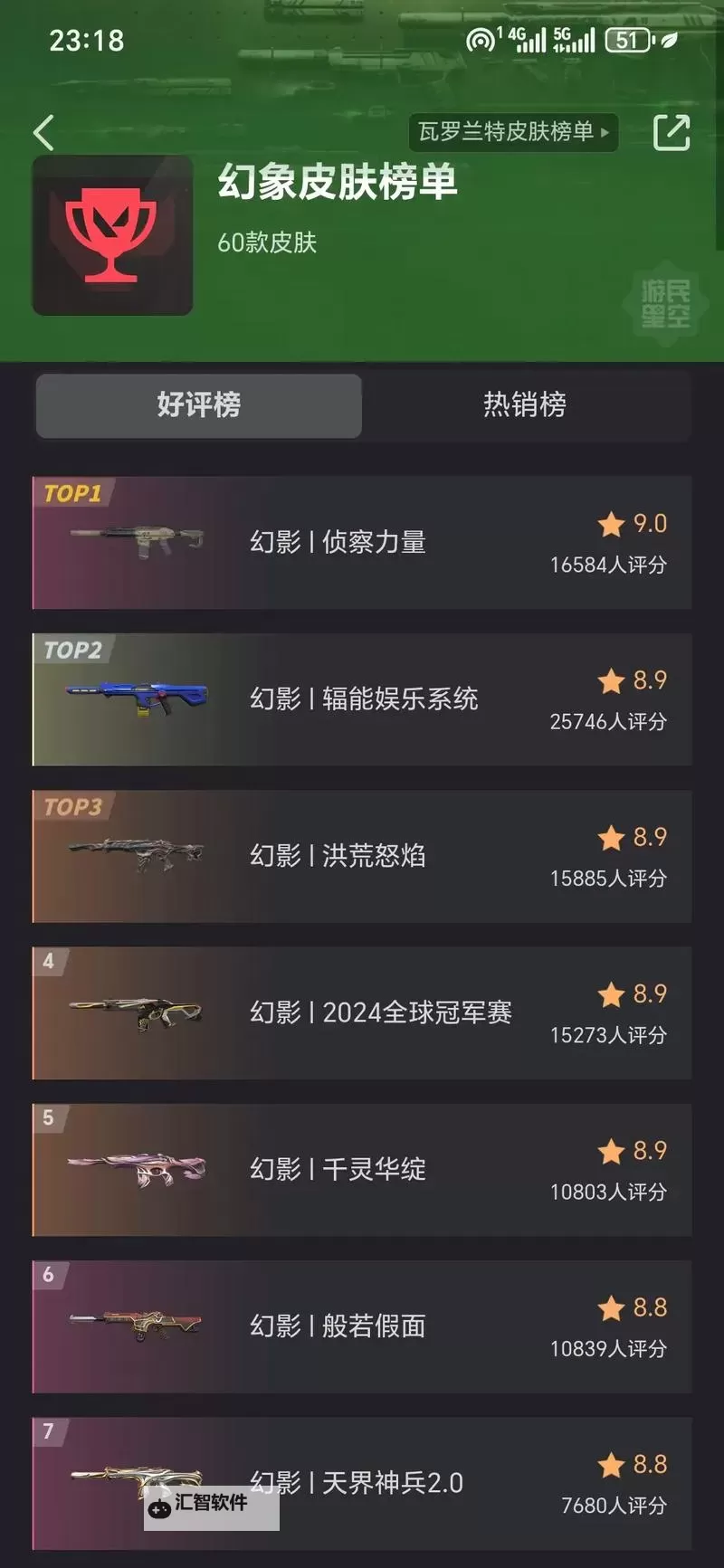The image size is (724, 1568).
Task: Tap the star icon for 幻影丨洪荒怒焰
Action: pyautogui.click(x=611, y=838)
